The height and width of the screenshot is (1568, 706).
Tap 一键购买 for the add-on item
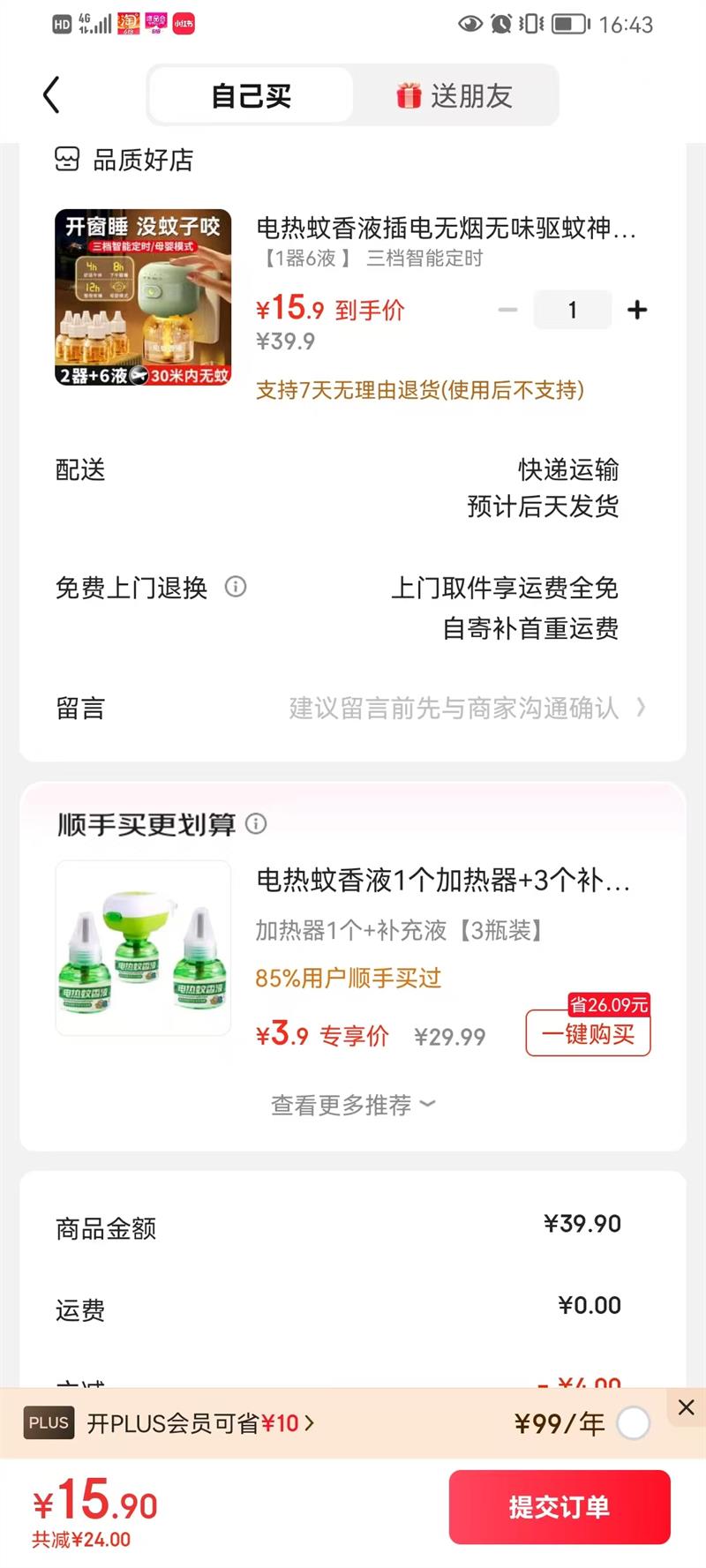[x=588, y=1033]
